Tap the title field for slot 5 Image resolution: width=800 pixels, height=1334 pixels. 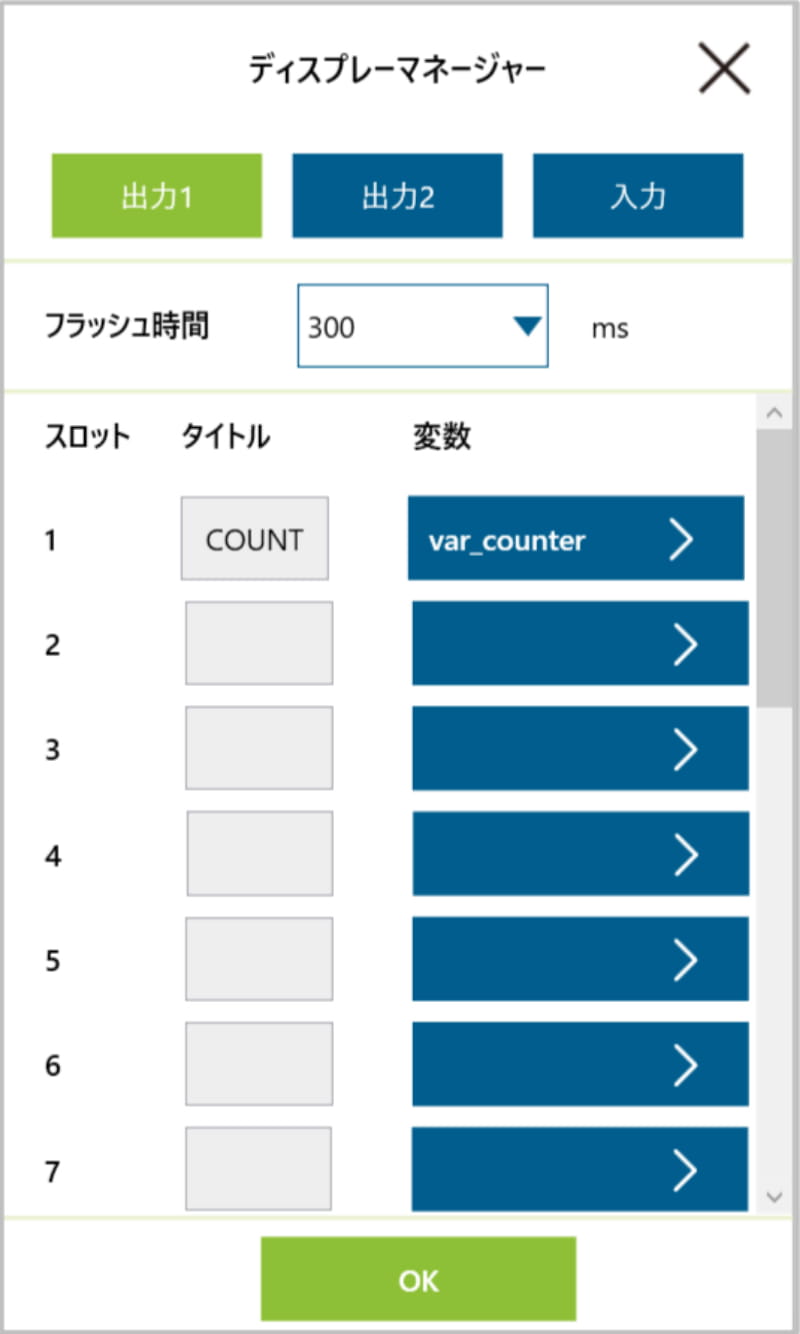pyautogui.click(x=259, y=959)
